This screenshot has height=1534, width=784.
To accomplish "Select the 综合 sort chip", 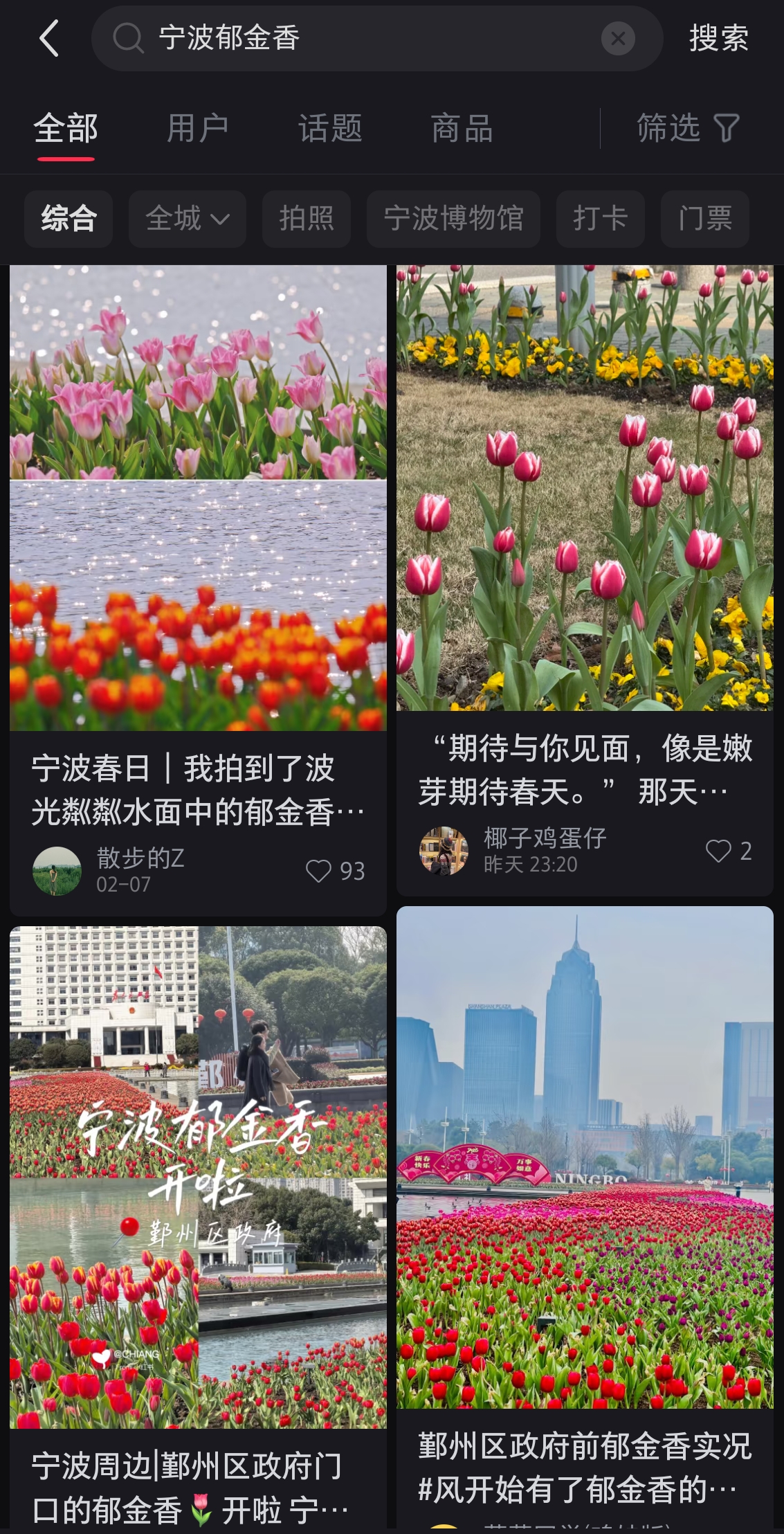I will click(x=69, y=219).
